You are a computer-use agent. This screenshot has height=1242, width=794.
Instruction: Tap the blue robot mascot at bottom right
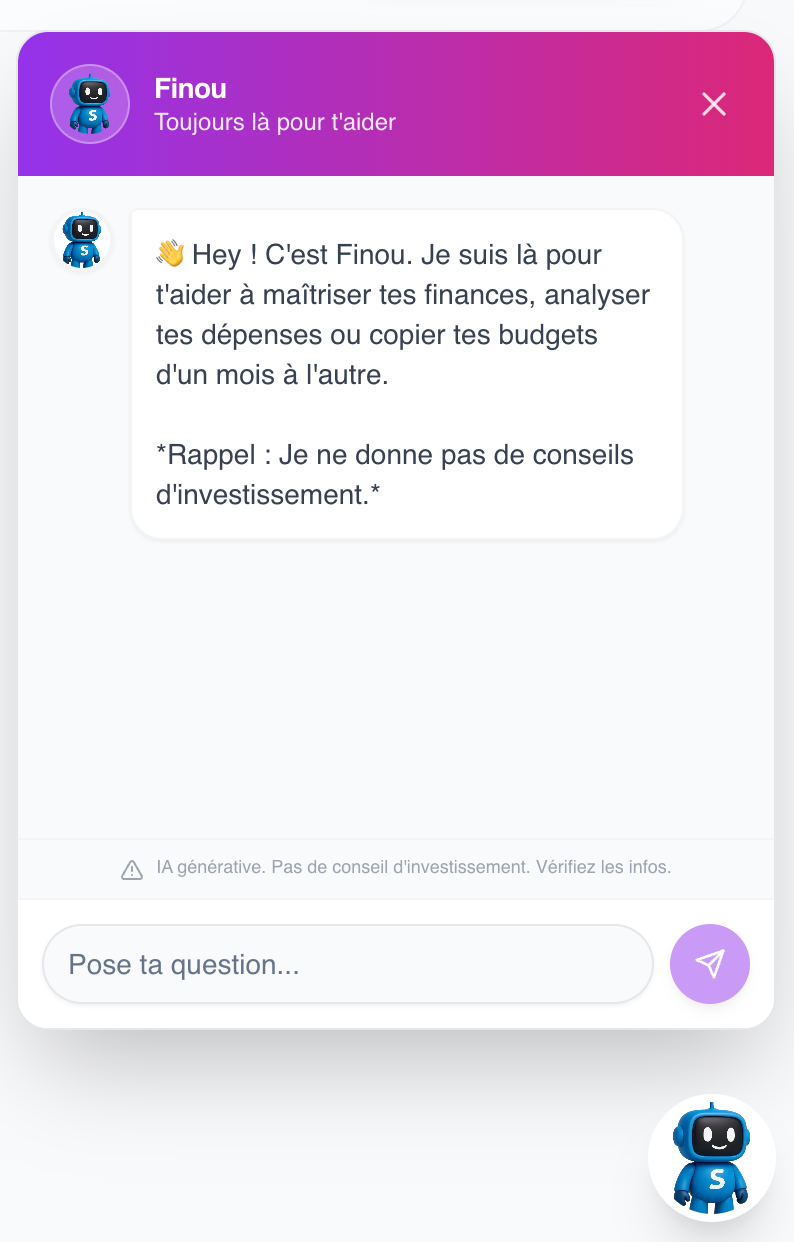(711, 1157)
